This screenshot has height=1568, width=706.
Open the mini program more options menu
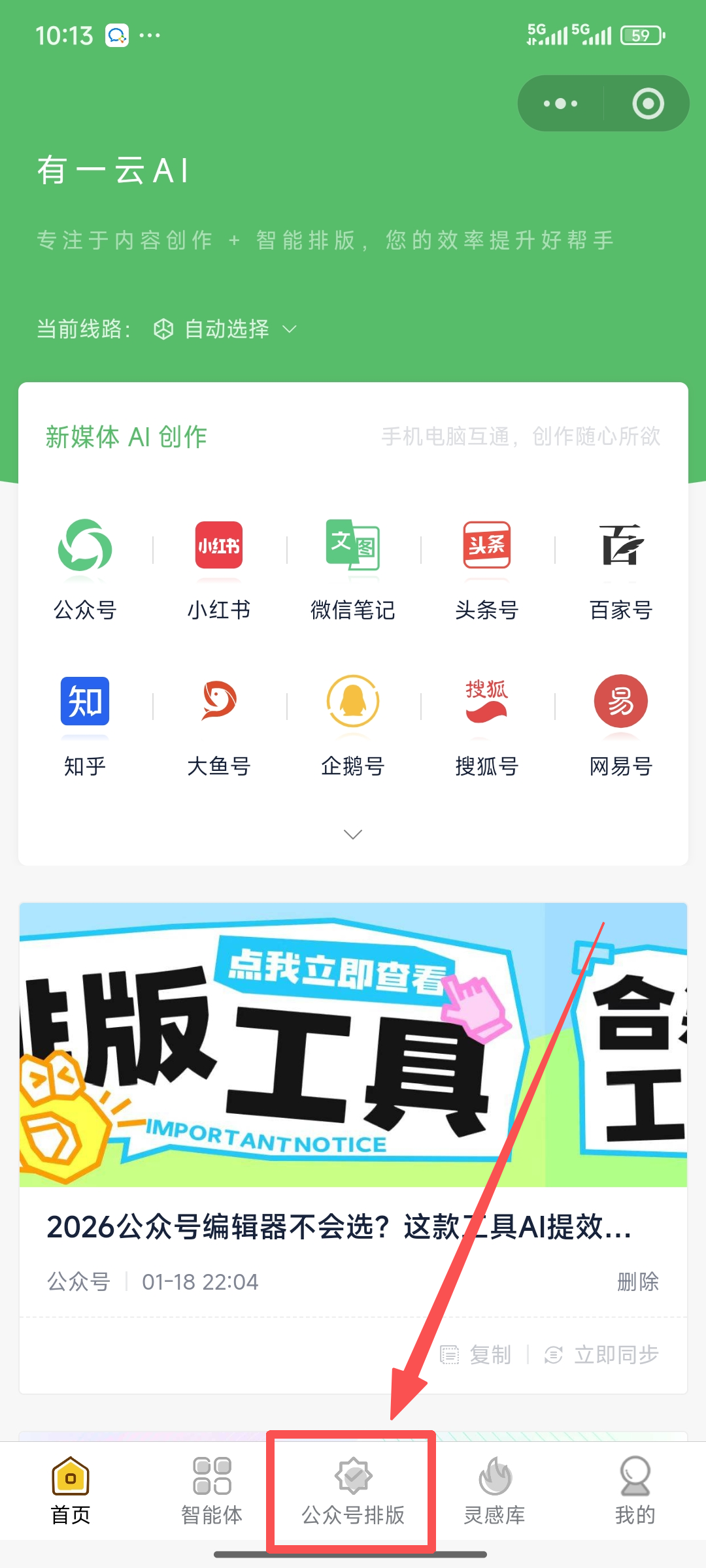560,103
